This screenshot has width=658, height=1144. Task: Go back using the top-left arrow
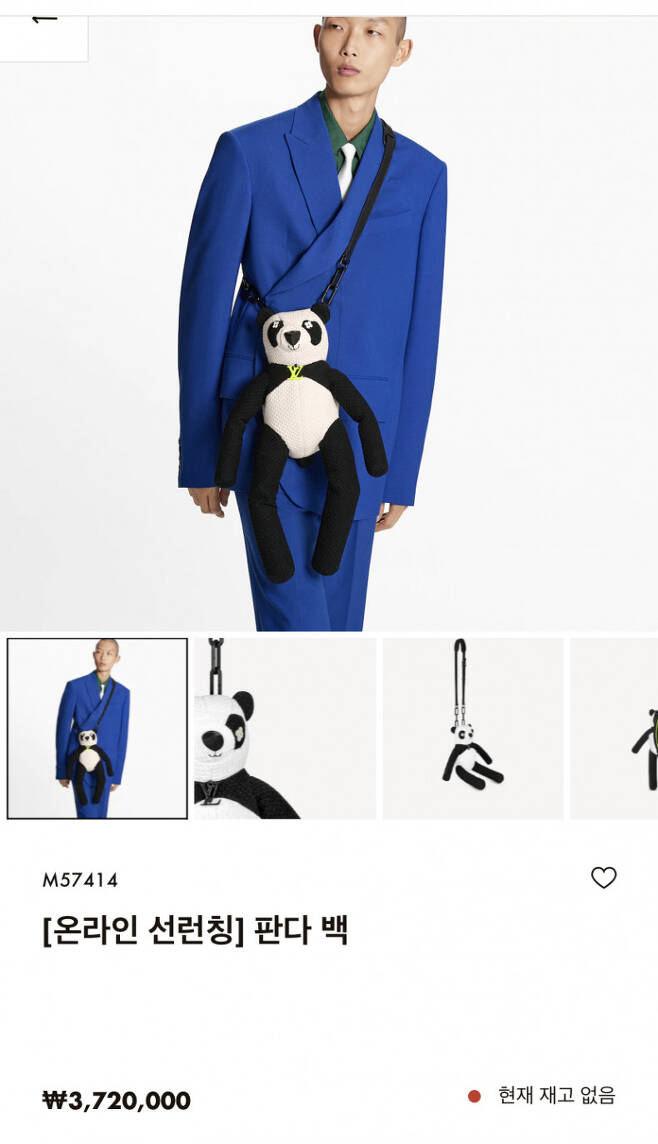click(43, 20)
